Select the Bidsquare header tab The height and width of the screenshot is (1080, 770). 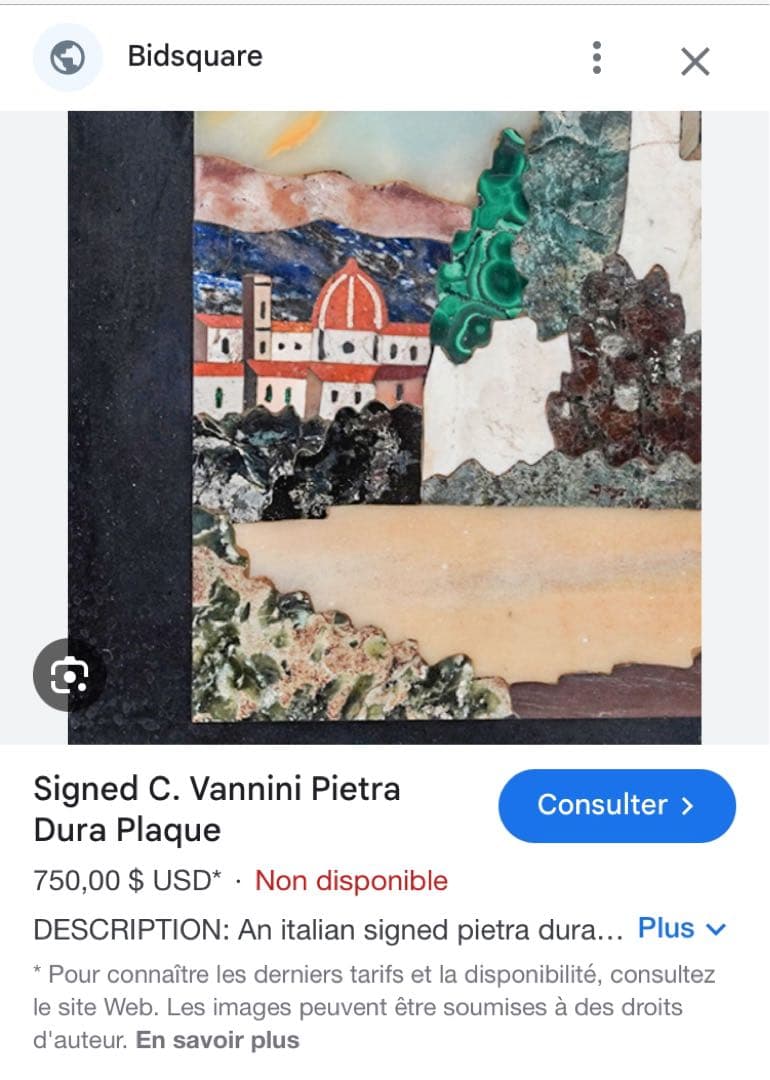click(195, 57)
